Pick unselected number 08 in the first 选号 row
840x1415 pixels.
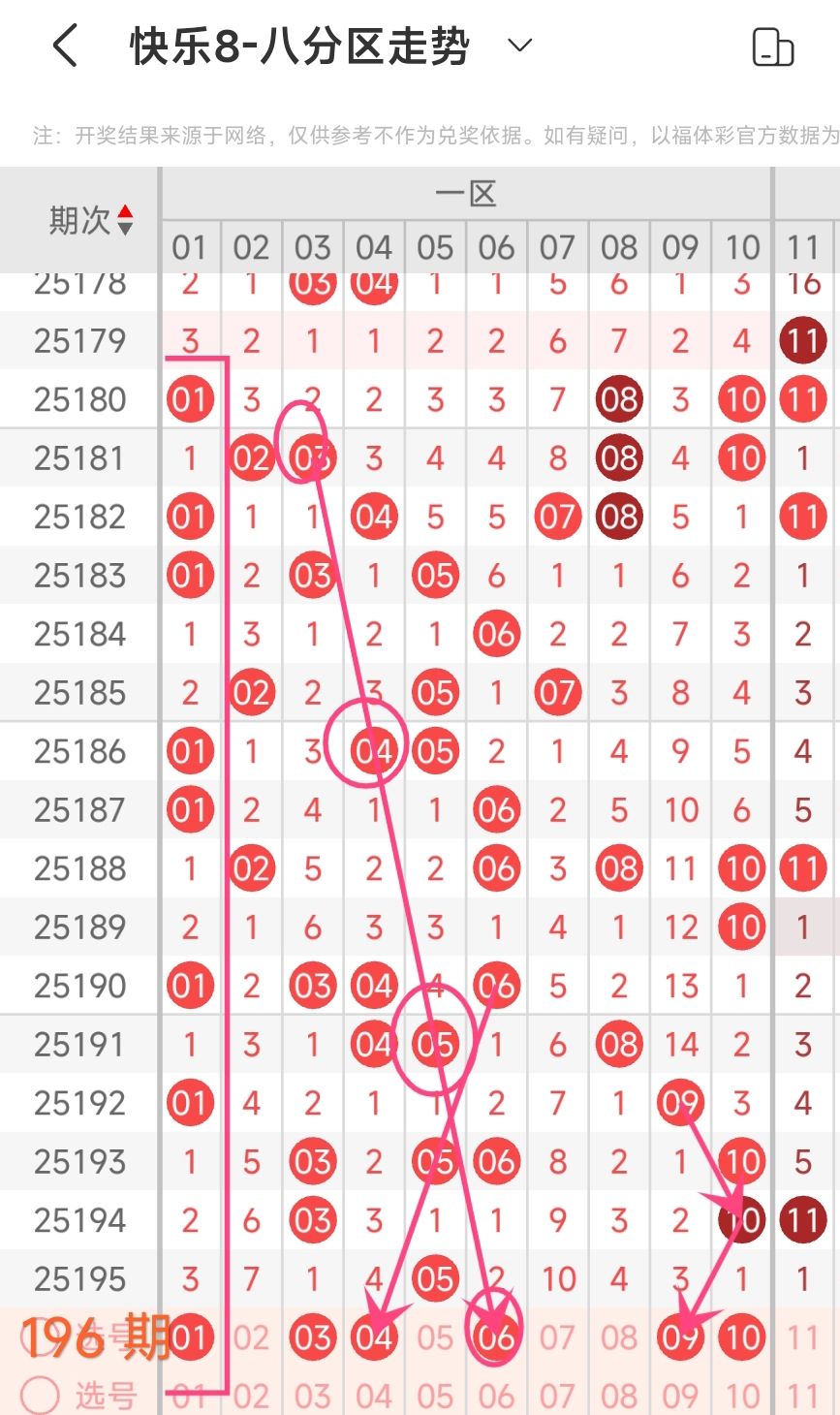tap(619, 1337)
